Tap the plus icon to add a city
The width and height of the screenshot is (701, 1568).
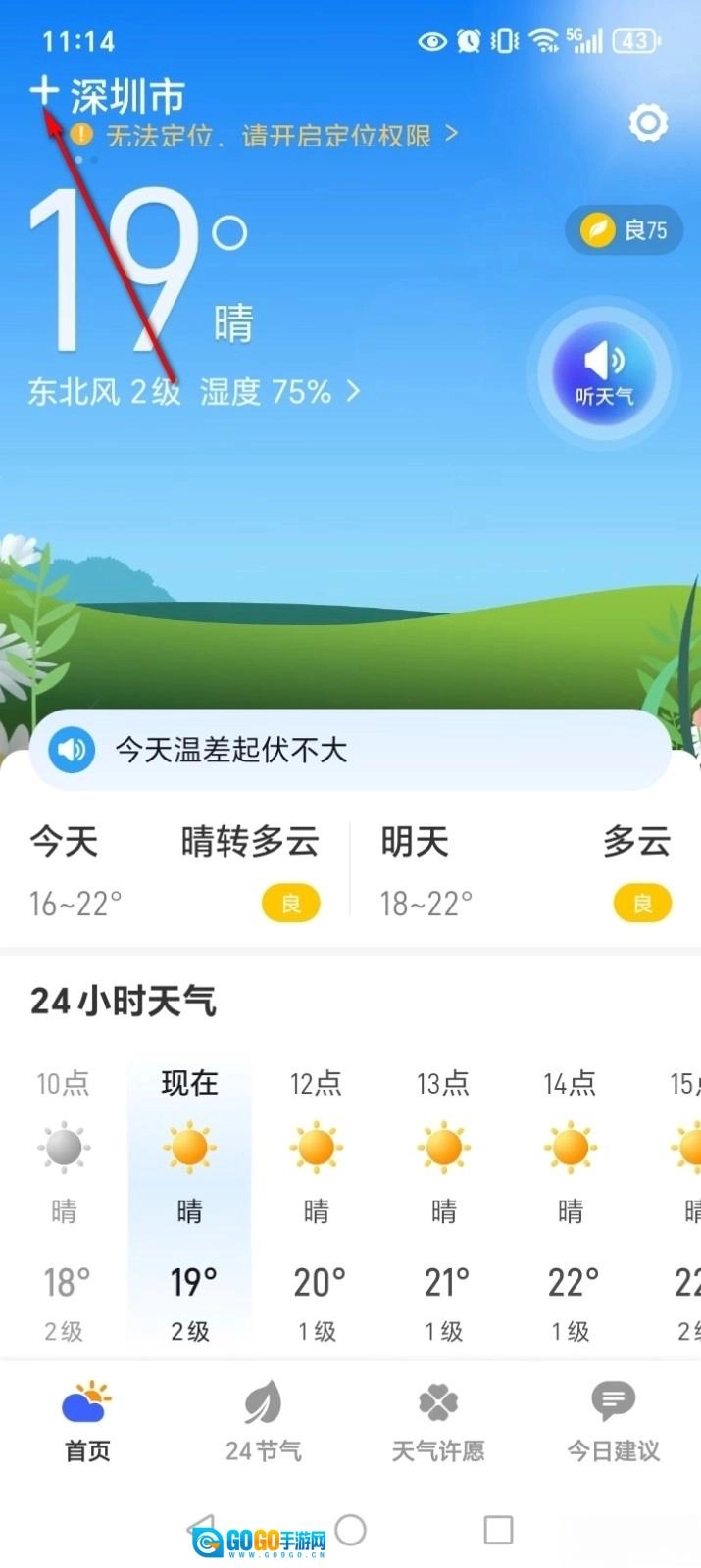click(x=44, y=92)
